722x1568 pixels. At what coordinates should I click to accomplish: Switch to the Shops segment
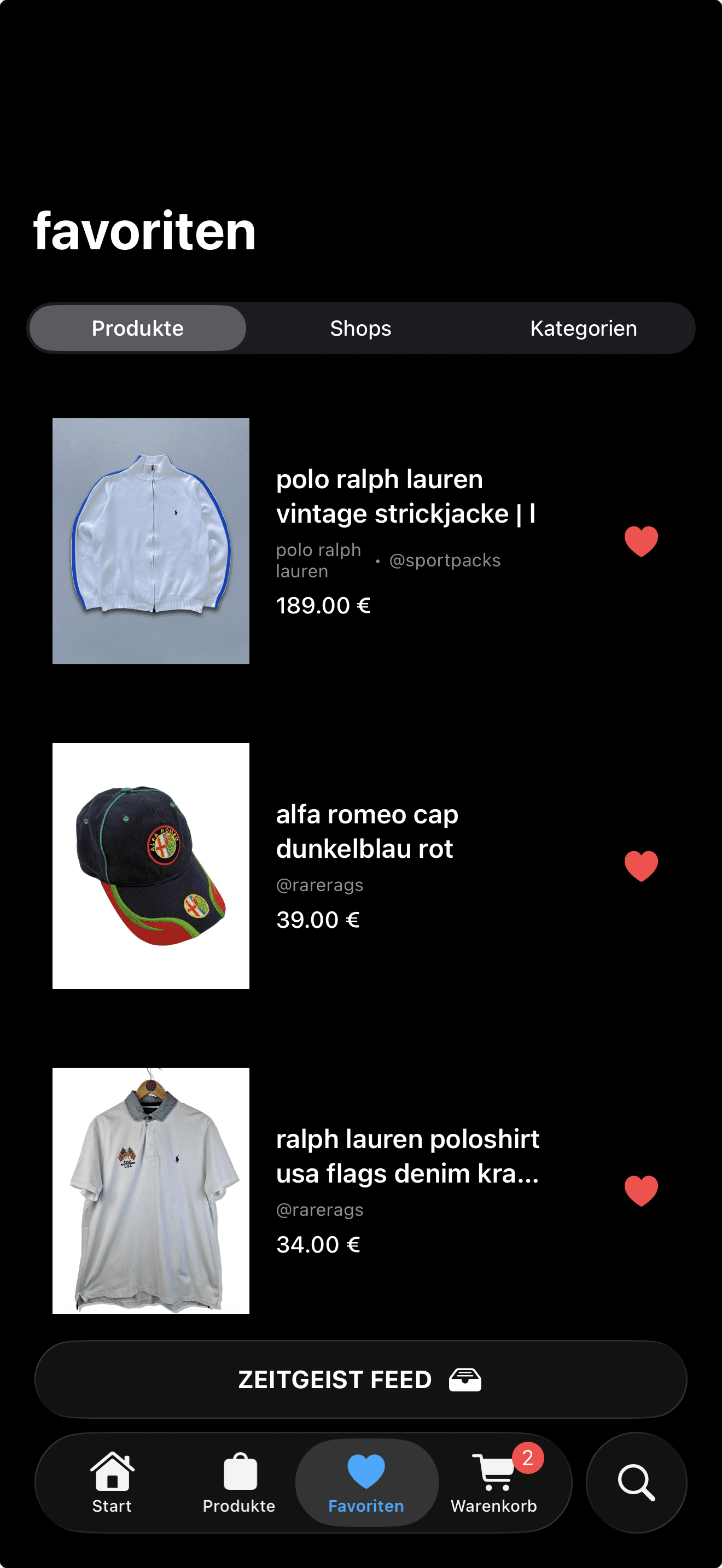click(360, 328)
